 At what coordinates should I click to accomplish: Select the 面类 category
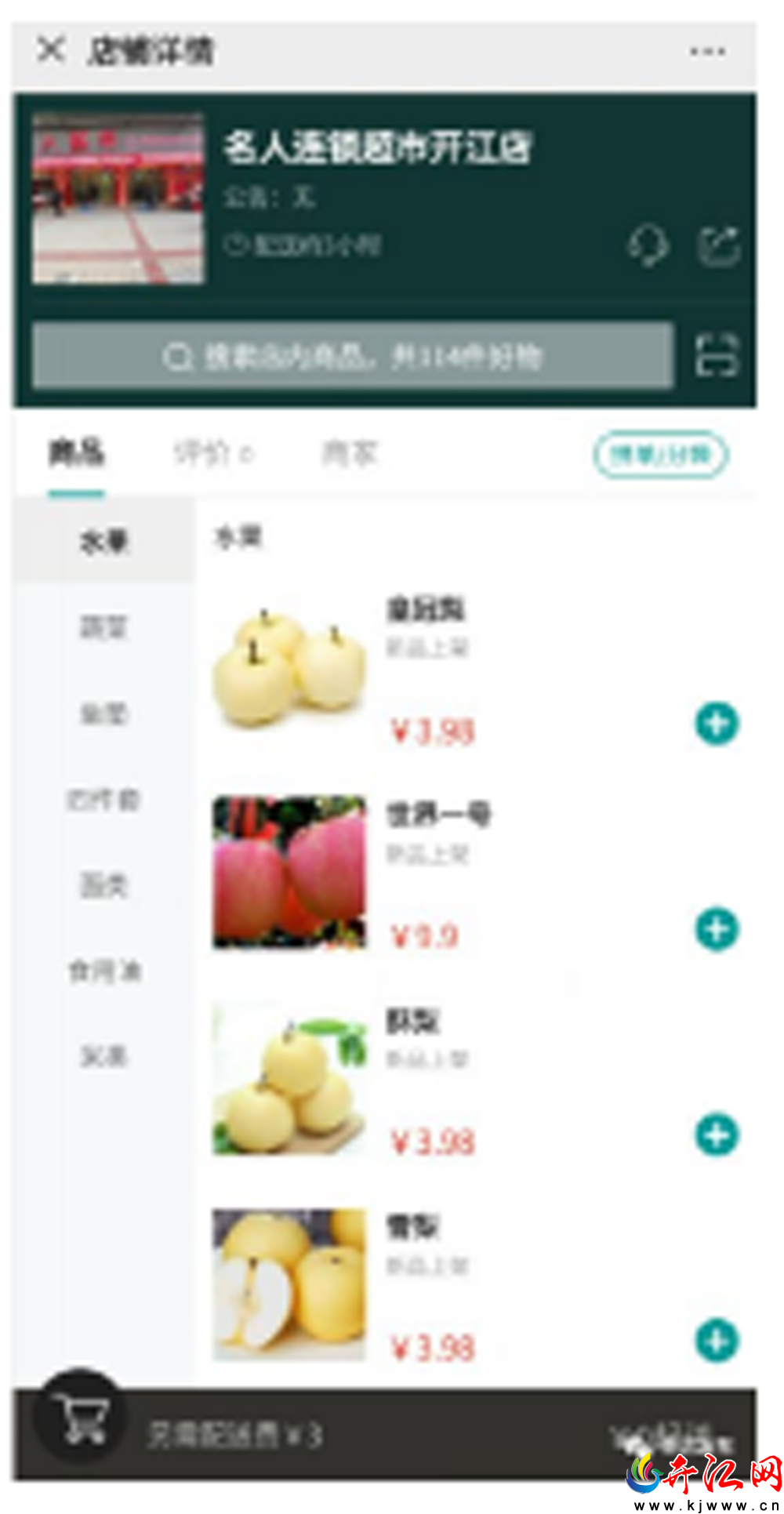coord(103,885)
